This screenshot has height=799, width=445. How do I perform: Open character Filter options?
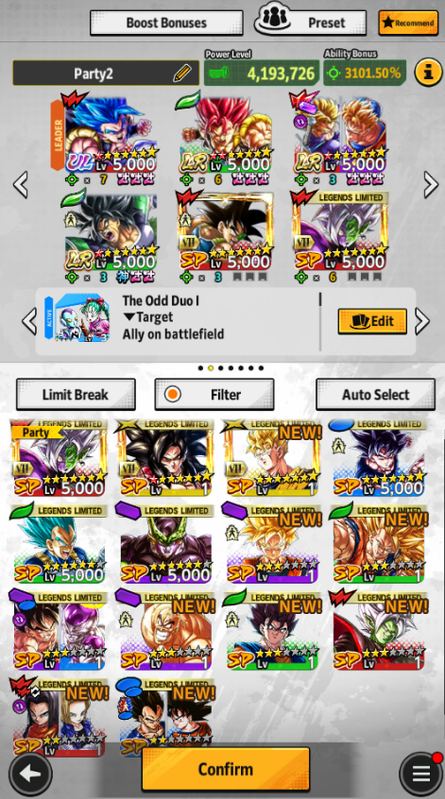click(214, 394)
